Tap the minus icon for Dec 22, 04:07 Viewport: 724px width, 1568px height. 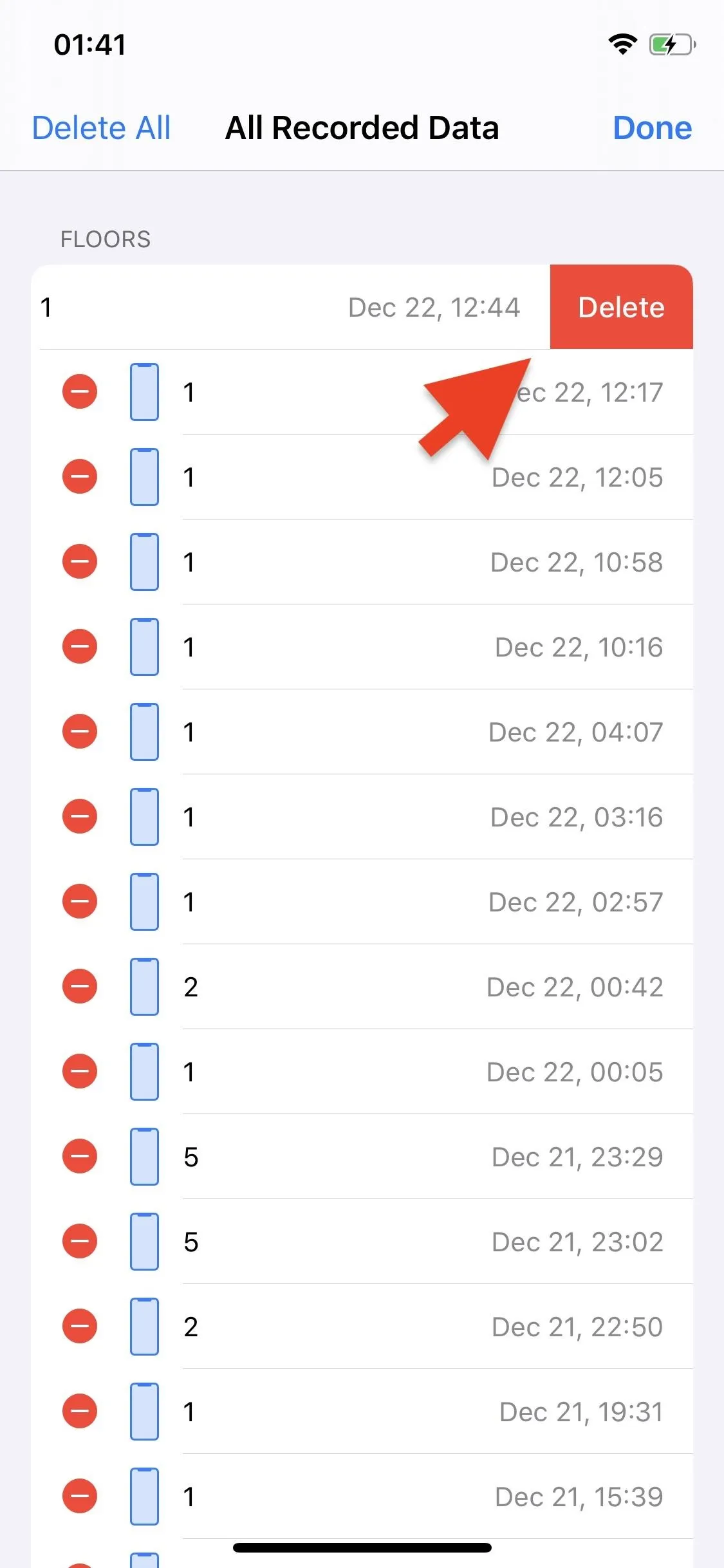pos(80,731)
